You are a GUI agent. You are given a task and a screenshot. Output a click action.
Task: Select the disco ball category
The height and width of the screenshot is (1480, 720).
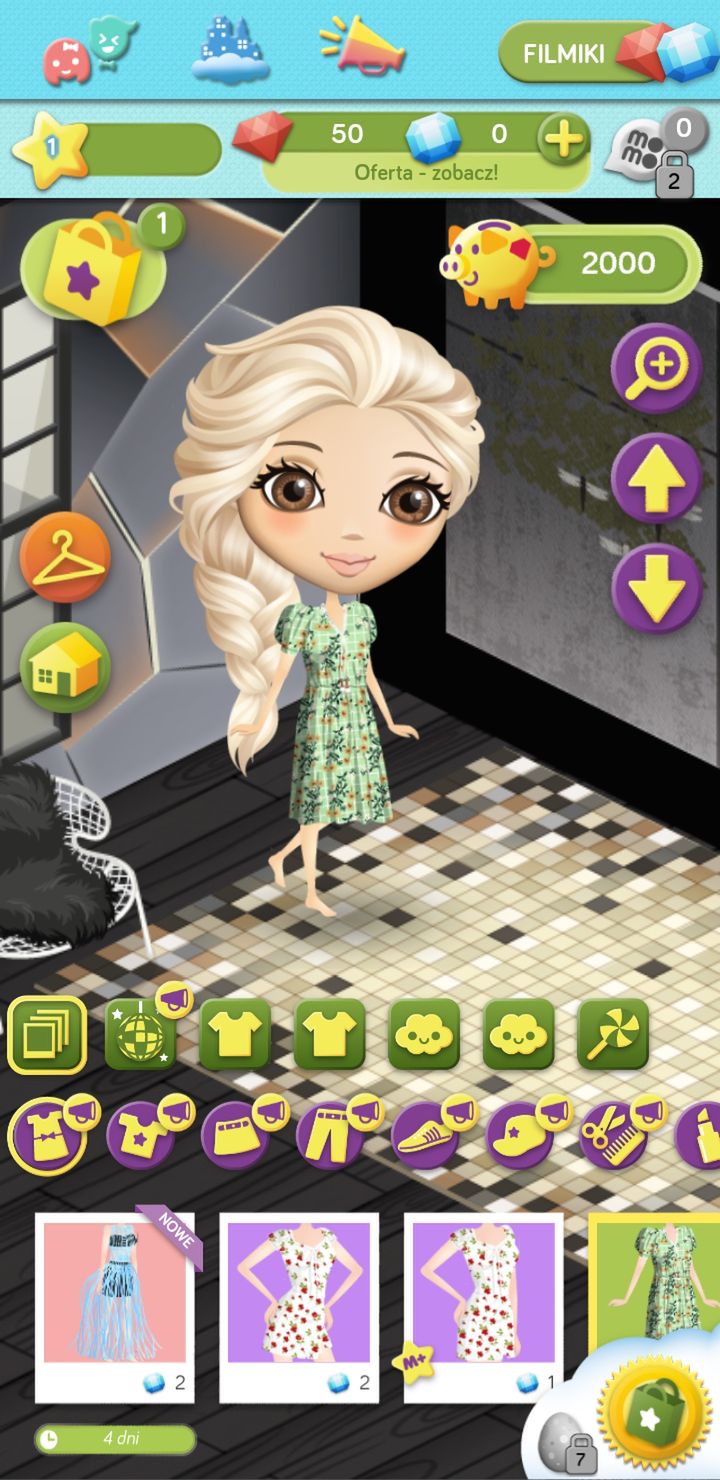pos(141,1033)
